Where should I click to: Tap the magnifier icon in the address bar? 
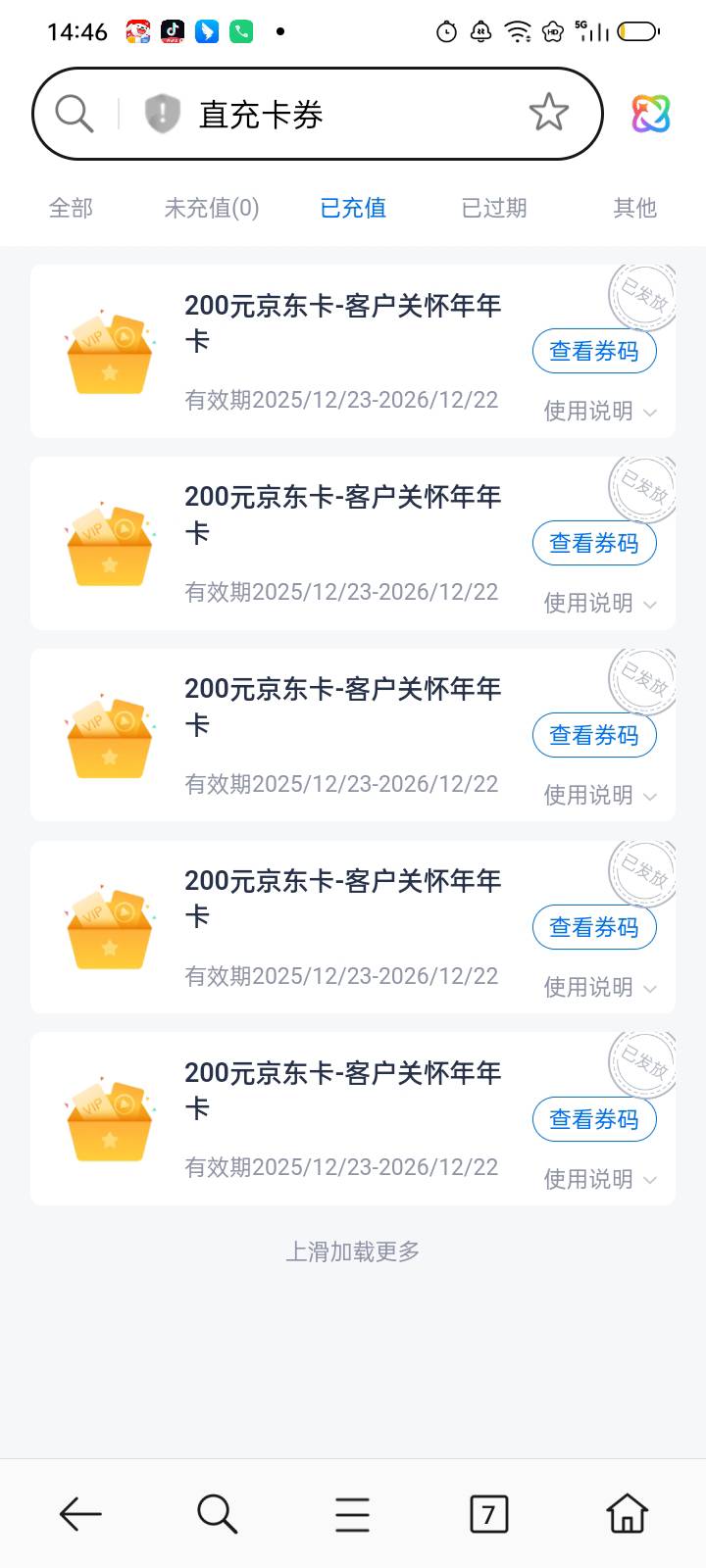[x=74, y=114]
